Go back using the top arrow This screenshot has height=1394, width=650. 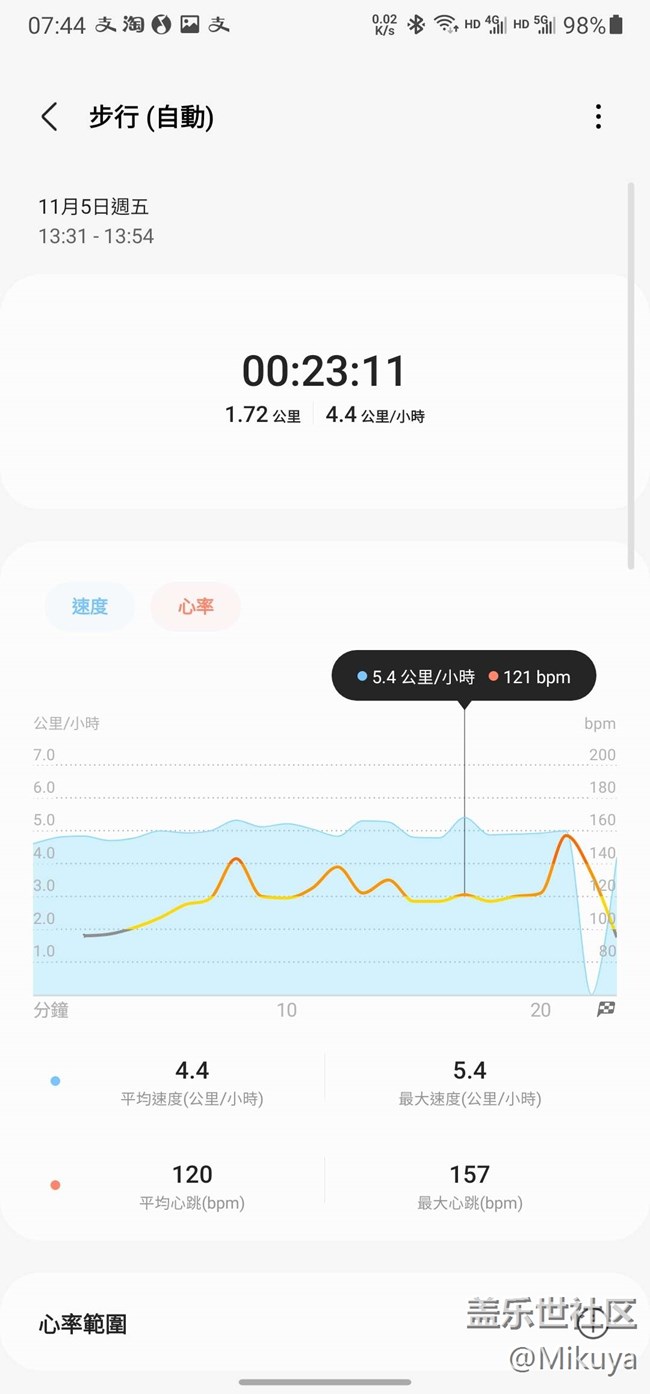[49, 117]
